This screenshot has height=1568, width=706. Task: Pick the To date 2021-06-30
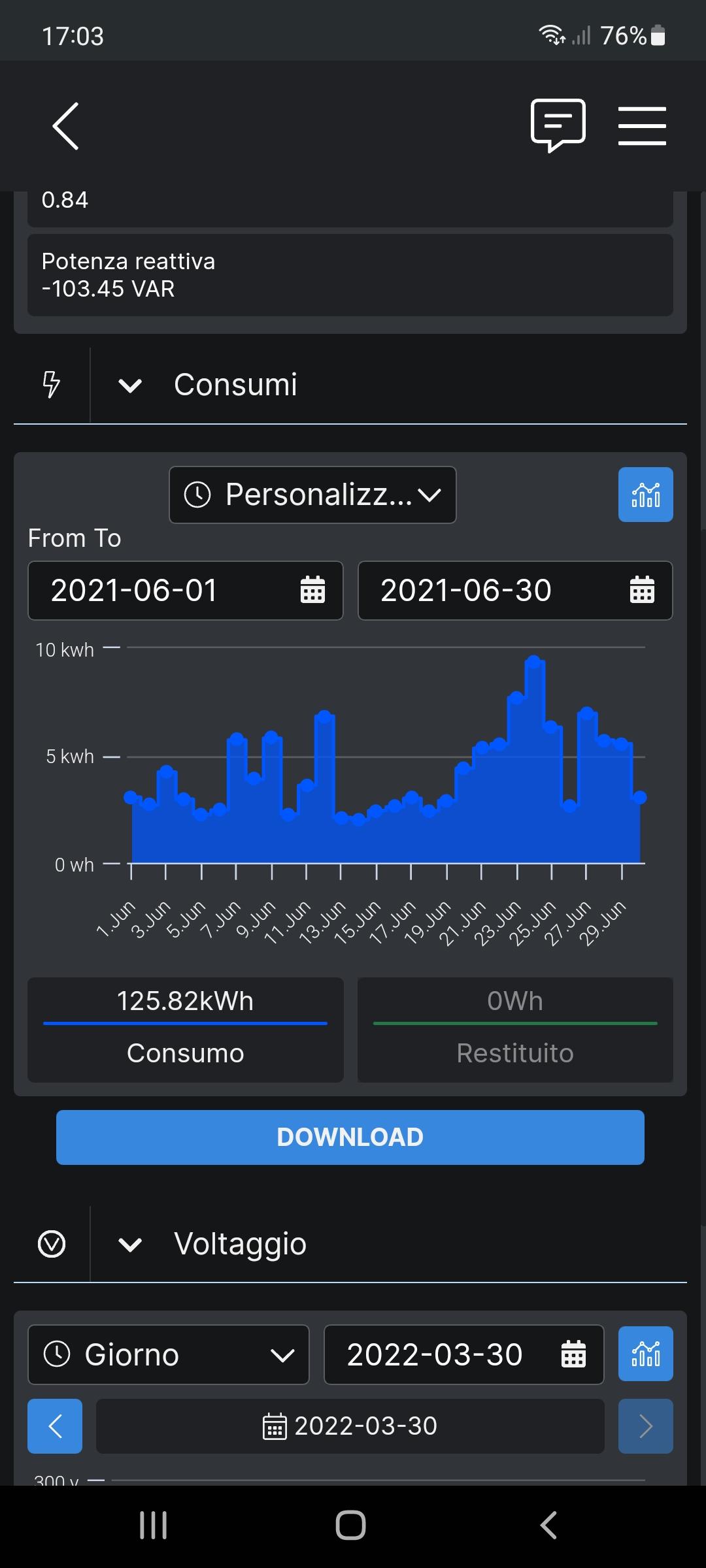(x=515, y=591)
